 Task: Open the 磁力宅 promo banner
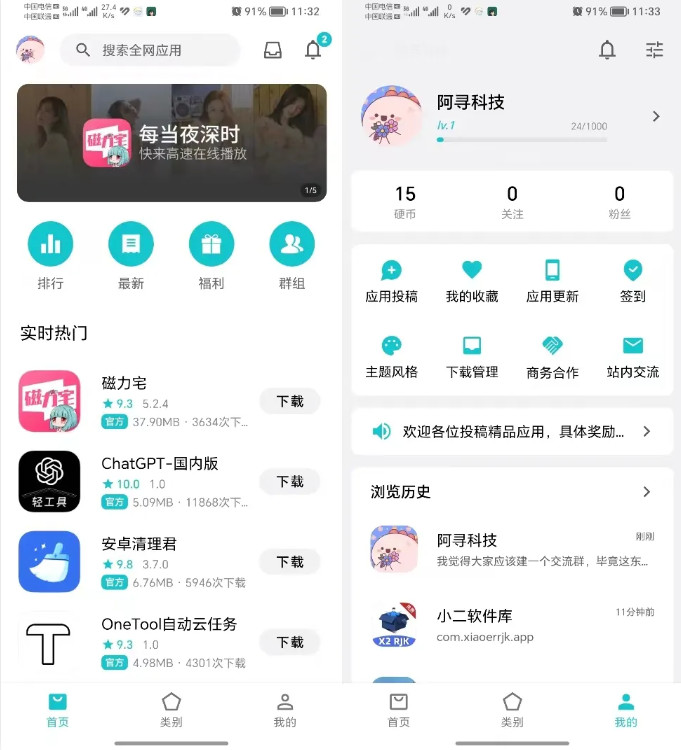coord(172,142)
